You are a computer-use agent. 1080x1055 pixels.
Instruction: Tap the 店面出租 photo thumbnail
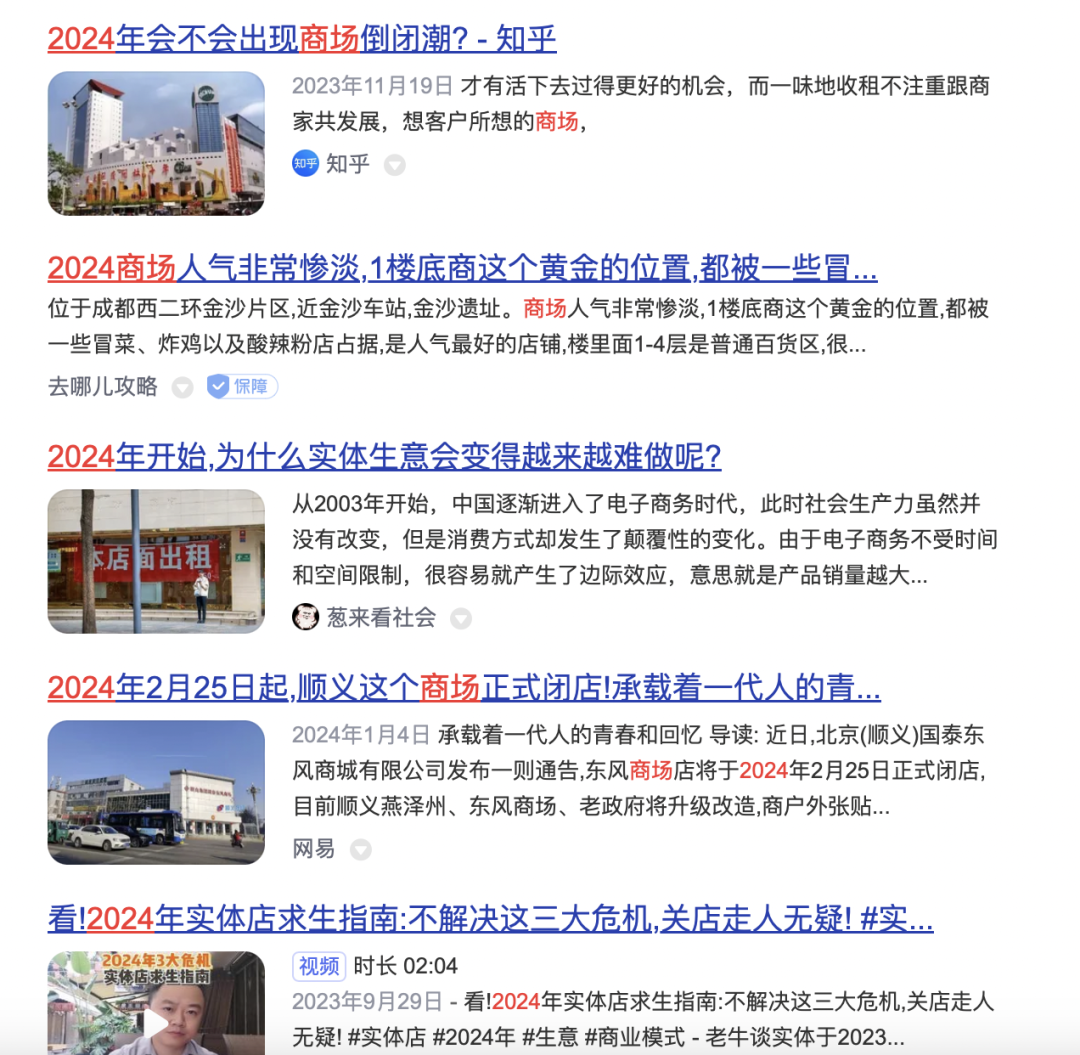[156, 561]
